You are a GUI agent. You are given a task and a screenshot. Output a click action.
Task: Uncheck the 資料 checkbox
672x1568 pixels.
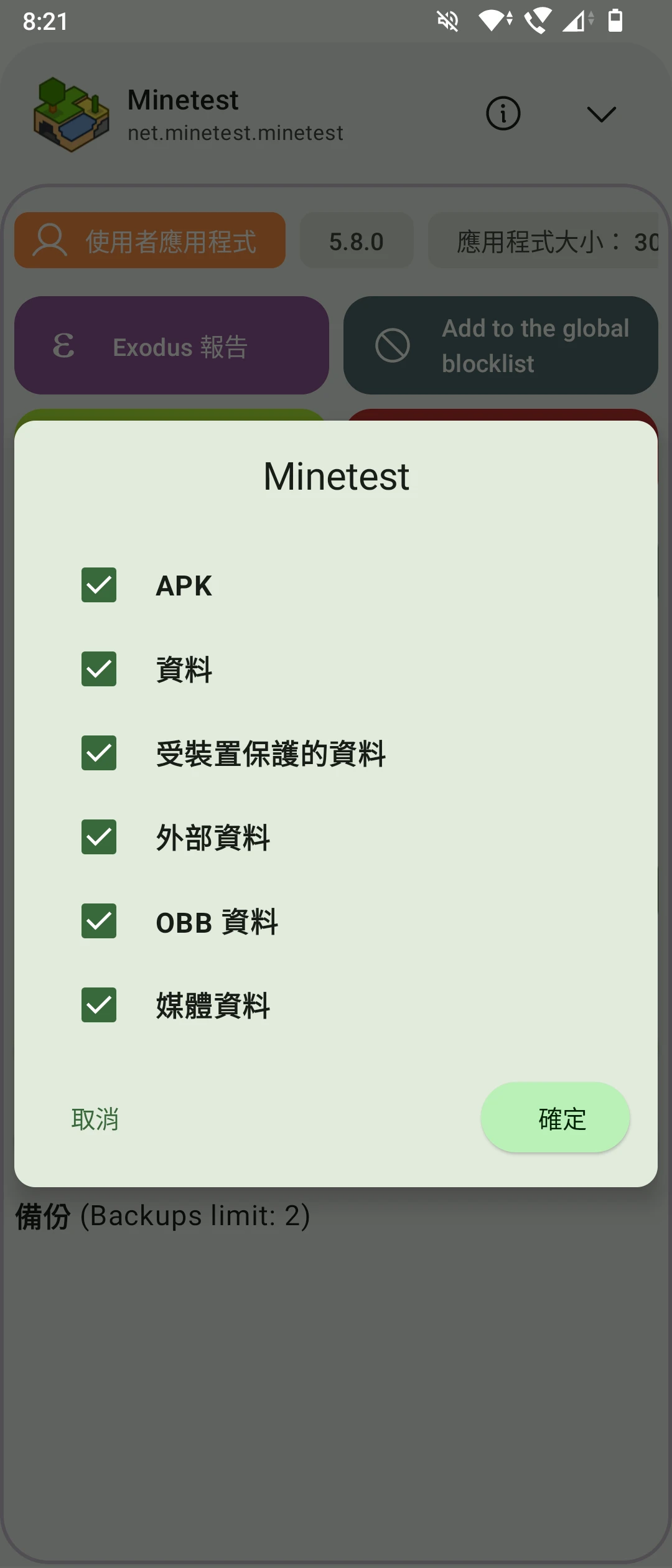click(99, 669)
